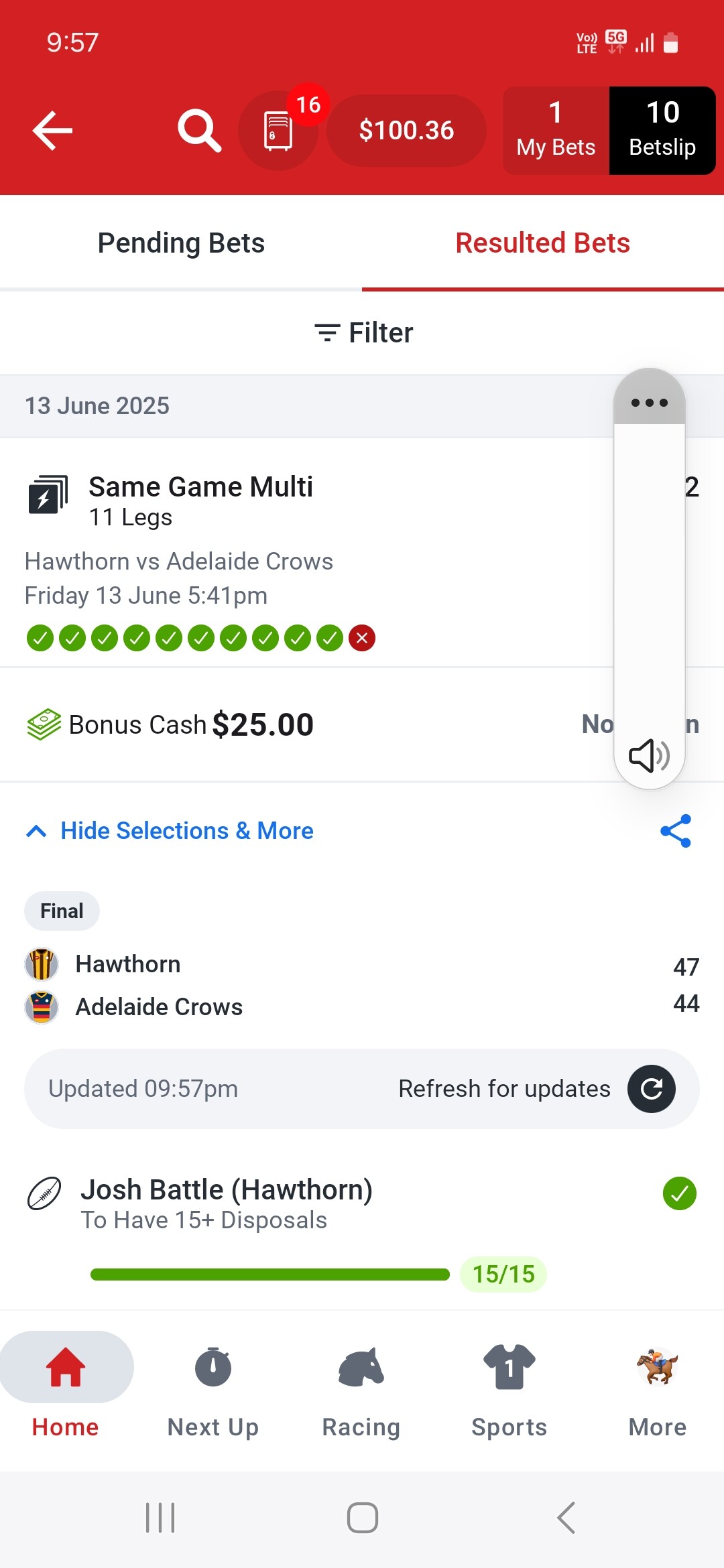Go back using the top-left arrow

[52, 130]
